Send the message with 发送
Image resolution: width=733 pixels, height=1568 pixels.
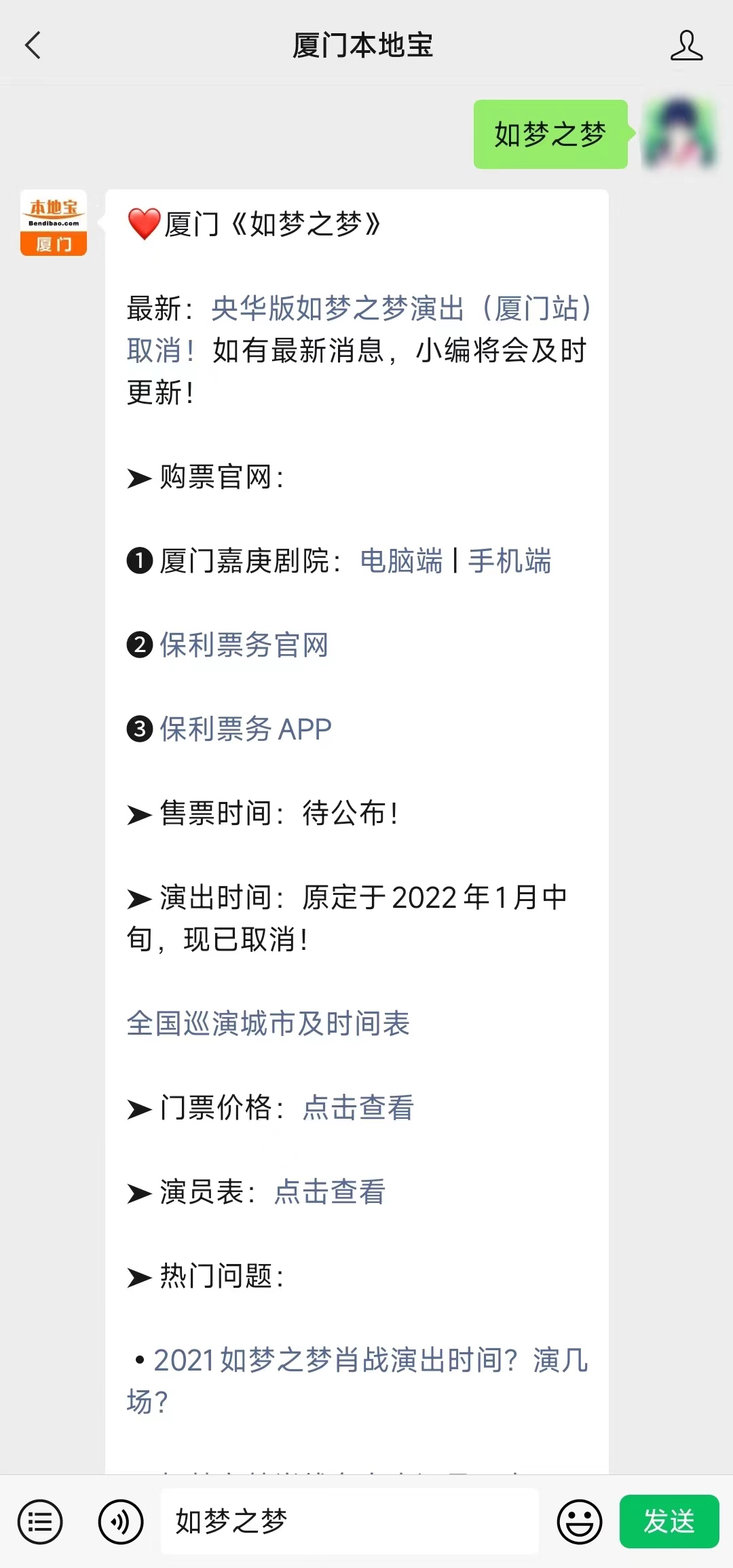(669, 1521)
